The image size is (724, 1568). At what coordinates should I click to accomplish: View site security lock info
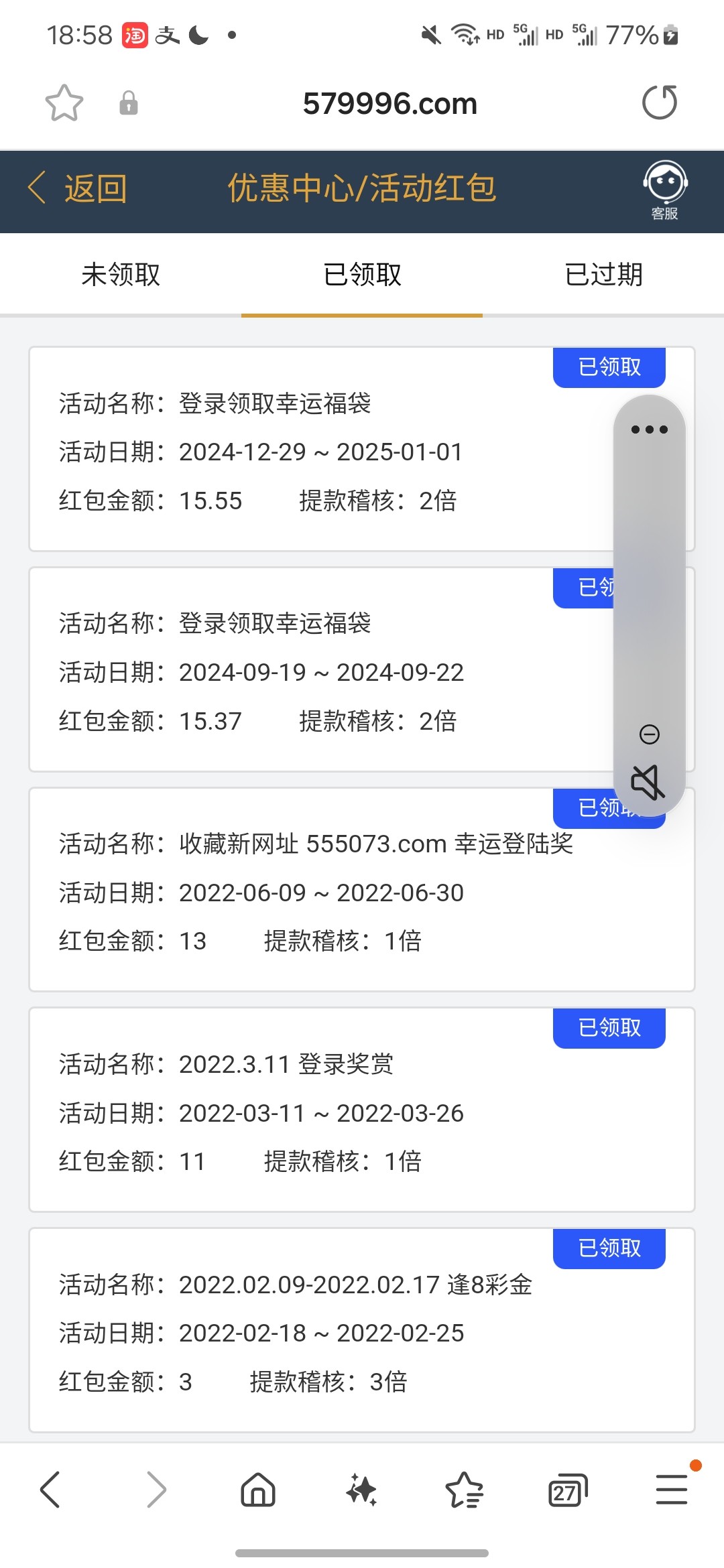[129, 103]
